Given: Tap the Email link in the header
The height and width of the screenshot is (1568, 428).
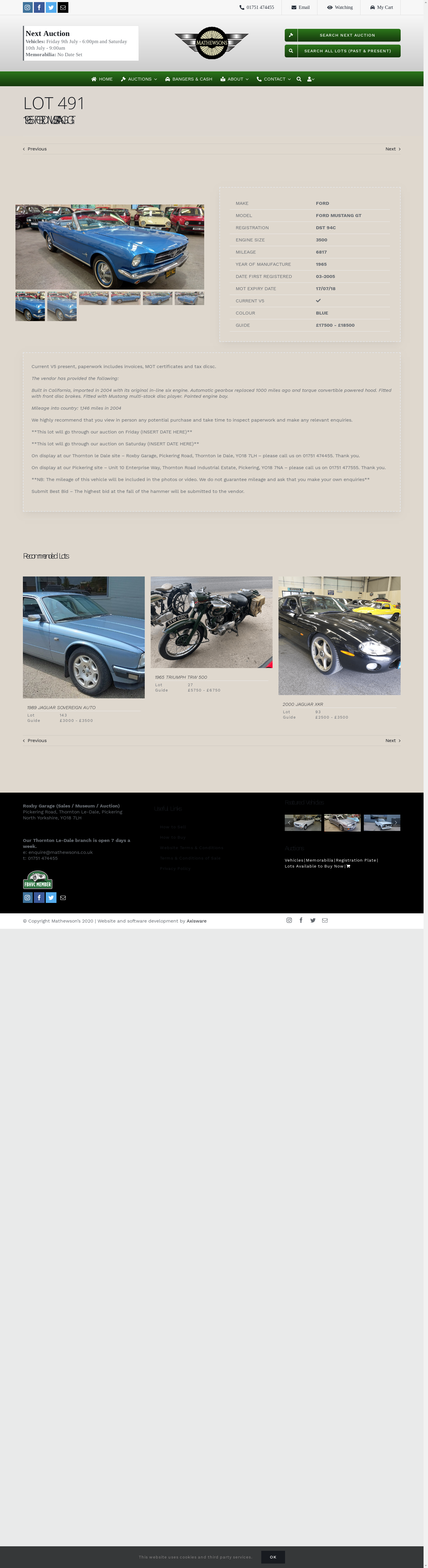Looking at the screenshot, I should coord(300,7).
